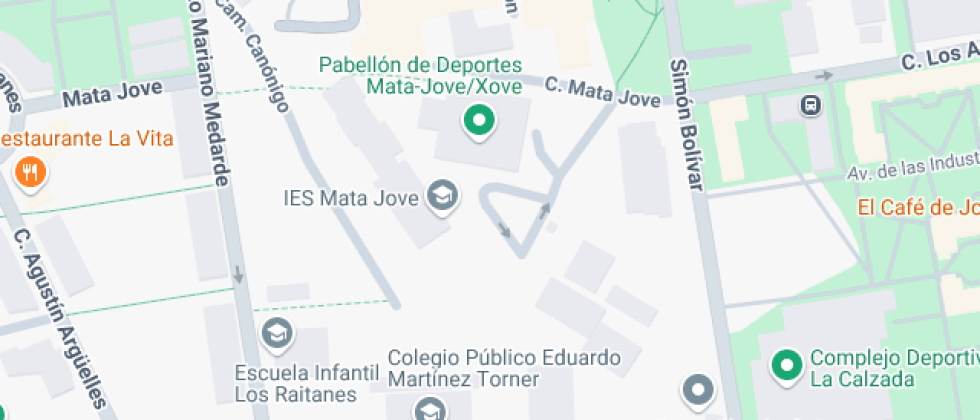Image resolution: width=980 pixels, height=420 pixels.
Task: Tap the Colegio Público Eduardo Martínez Torner marker
Action: (430, 409)
